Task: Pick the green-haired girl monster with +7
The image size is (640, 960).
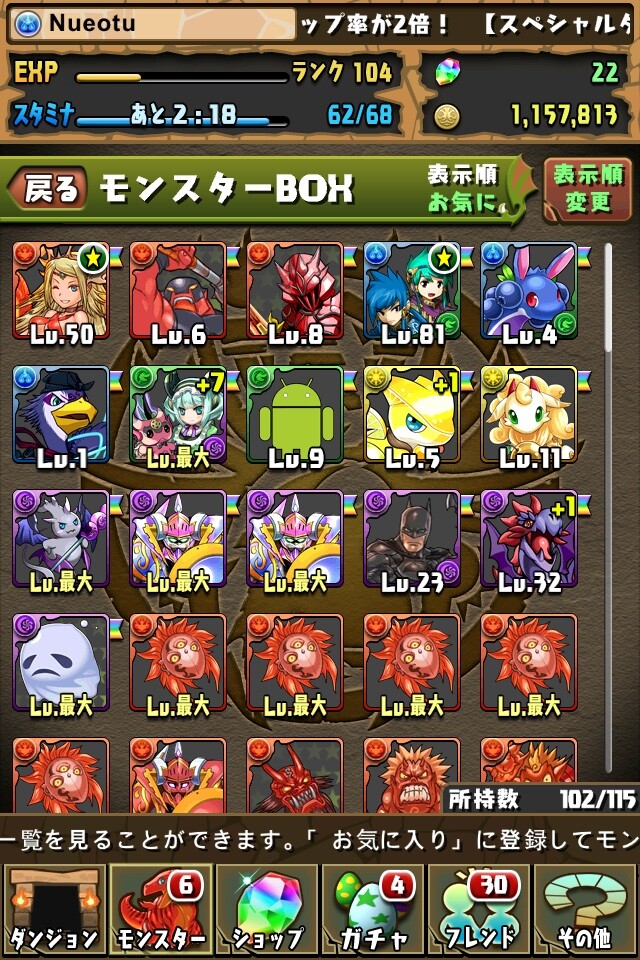Action: 178,415
